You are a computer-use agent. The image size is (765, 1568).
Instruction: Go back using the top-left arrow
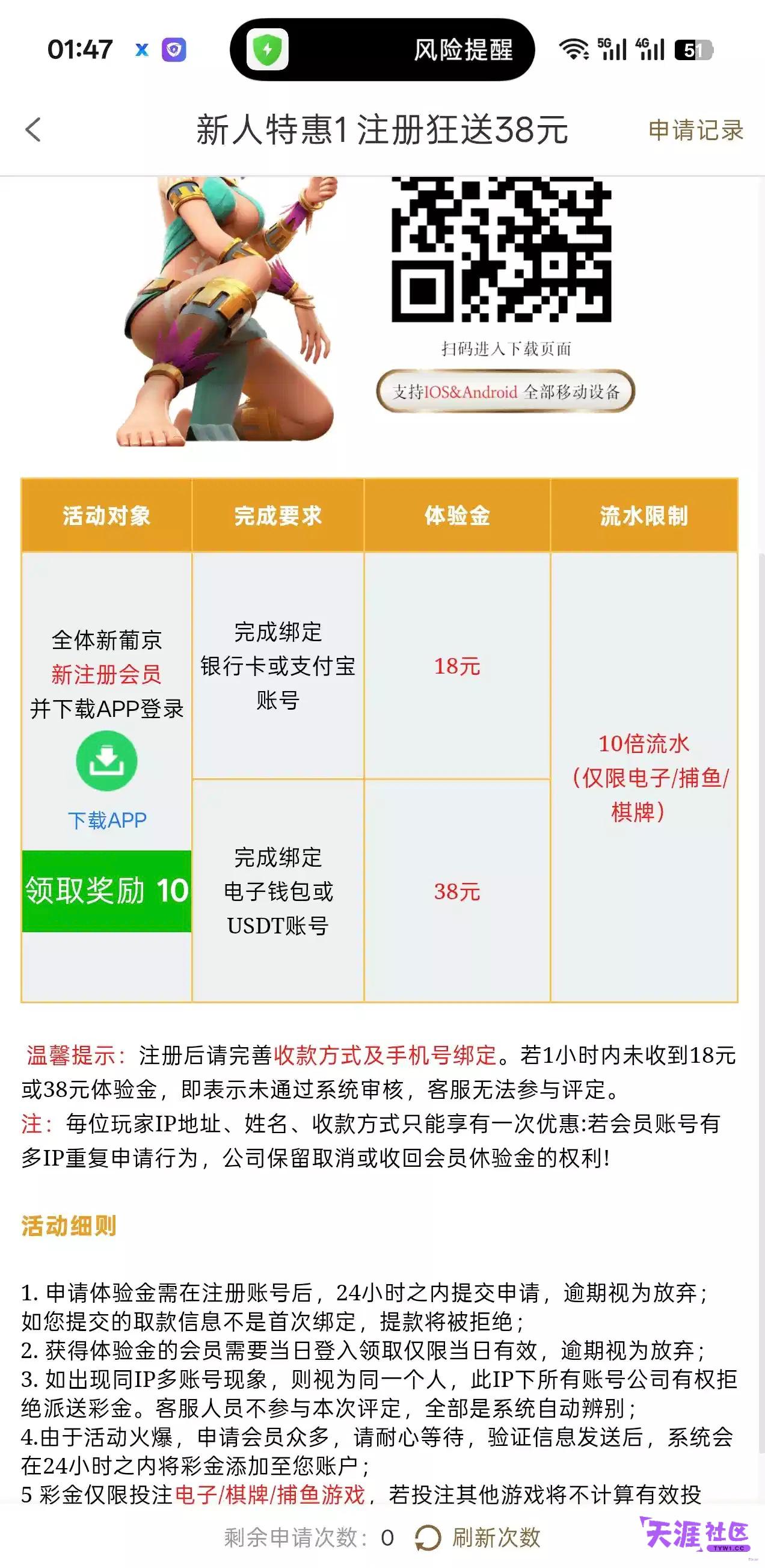(x=34, y=130)
